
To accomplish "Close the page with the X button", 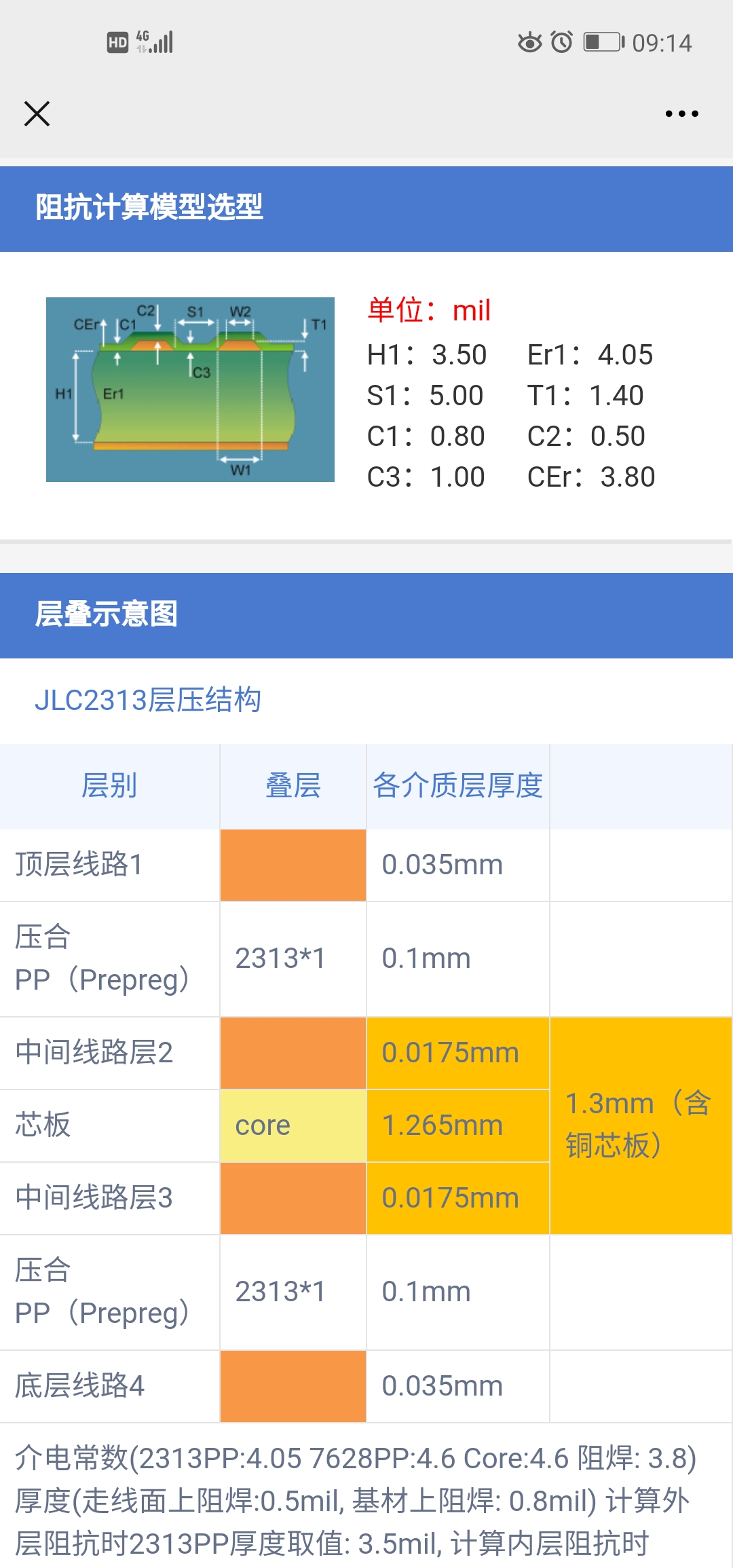I will pos(37,113).
